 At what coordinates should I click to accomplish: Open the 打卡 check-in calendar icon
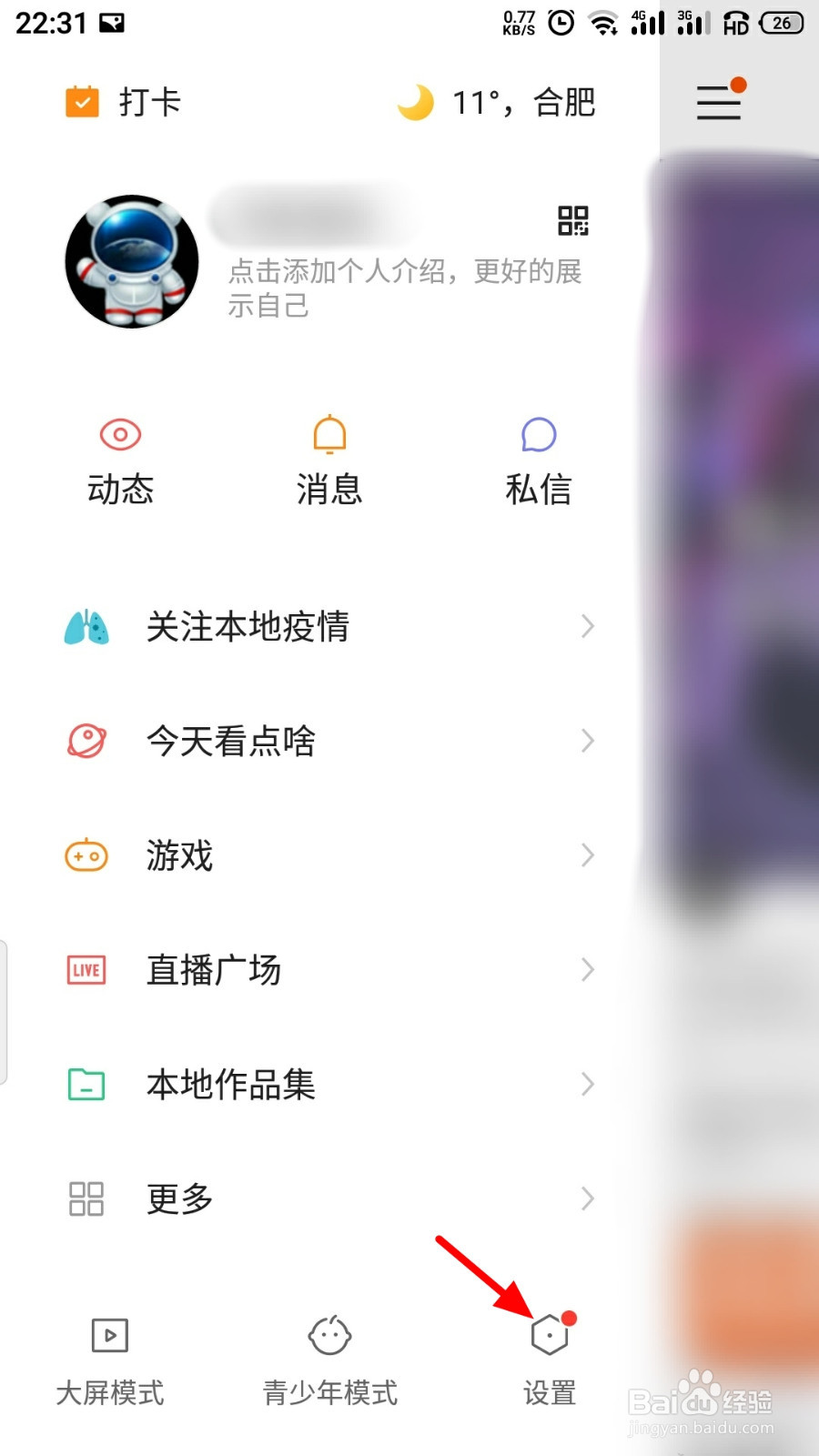[82, 102]
